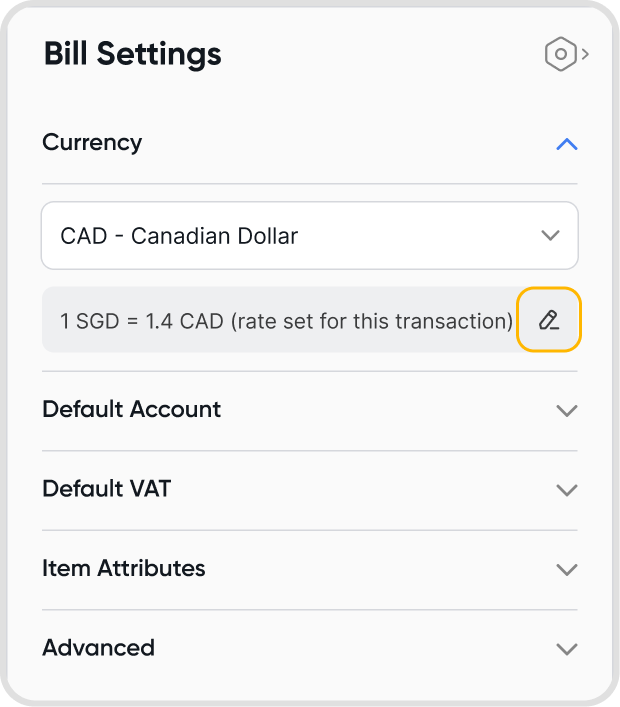
Task: Open the hexagon settings icon
Action: coord(563,54)
